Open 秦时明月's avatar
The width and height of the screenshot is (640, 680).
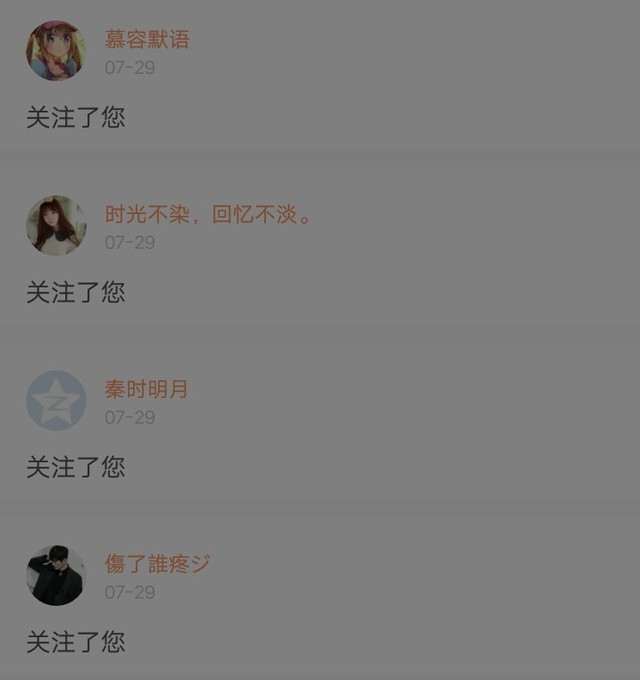pos(56,401)
